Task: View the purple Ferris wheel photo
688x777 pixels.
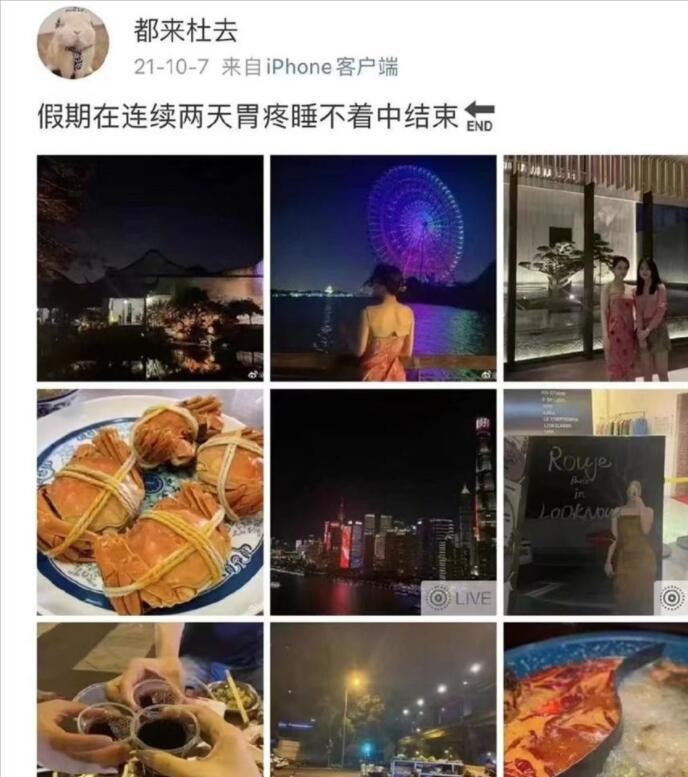Action: click(383, 267)
